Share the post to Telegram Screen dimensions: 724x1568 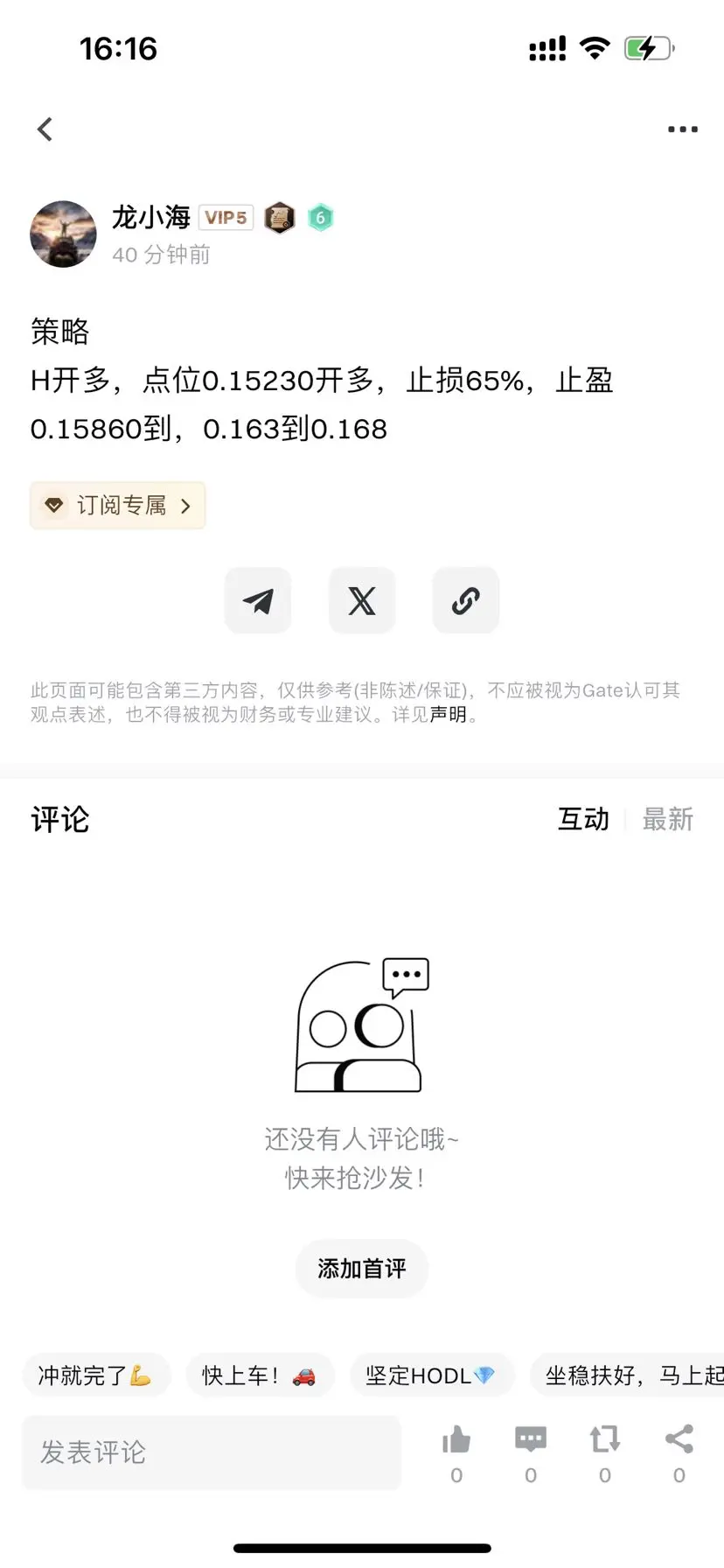pos(257,600)
